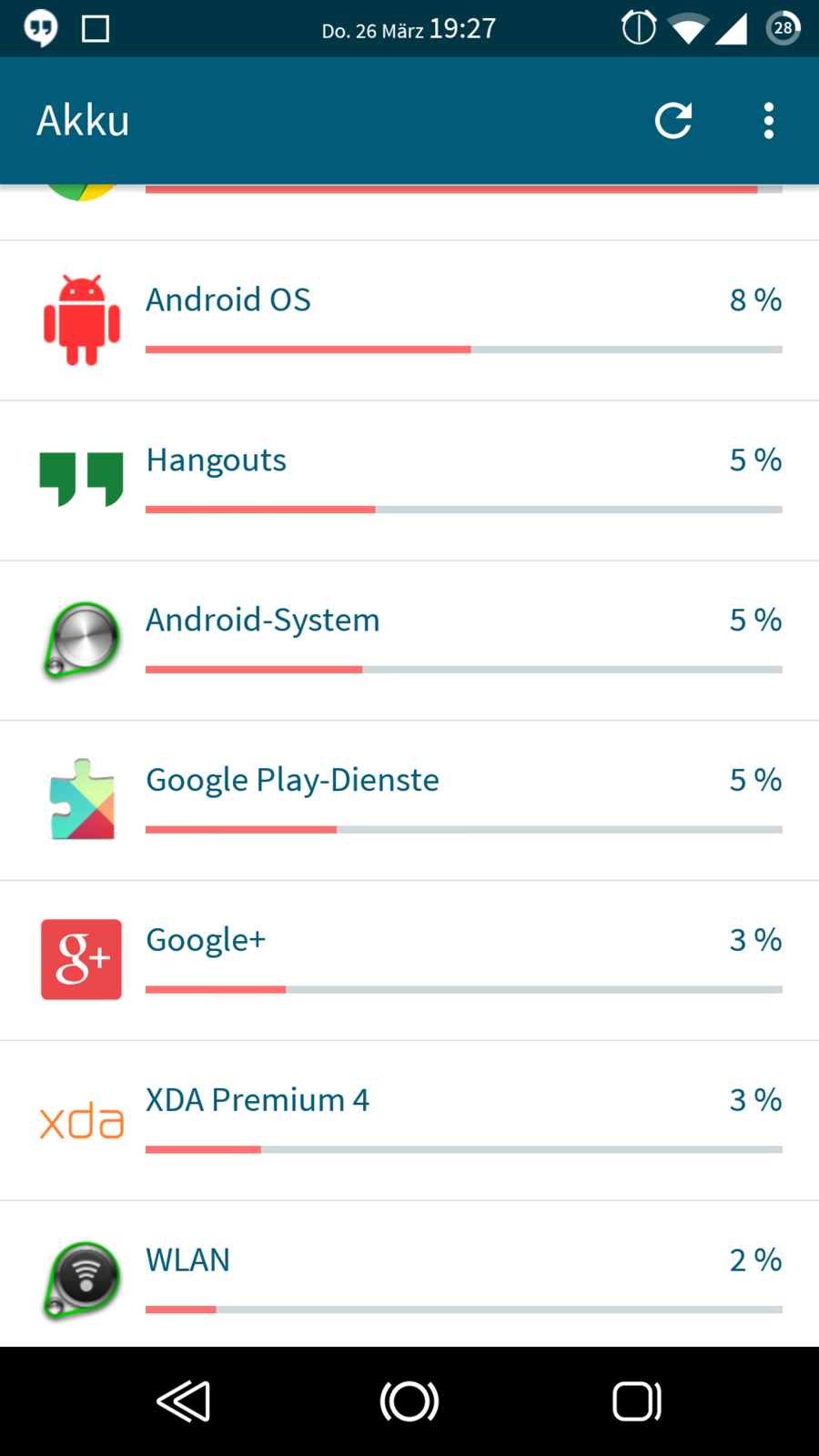Show Google+ battery usage details

409,961
